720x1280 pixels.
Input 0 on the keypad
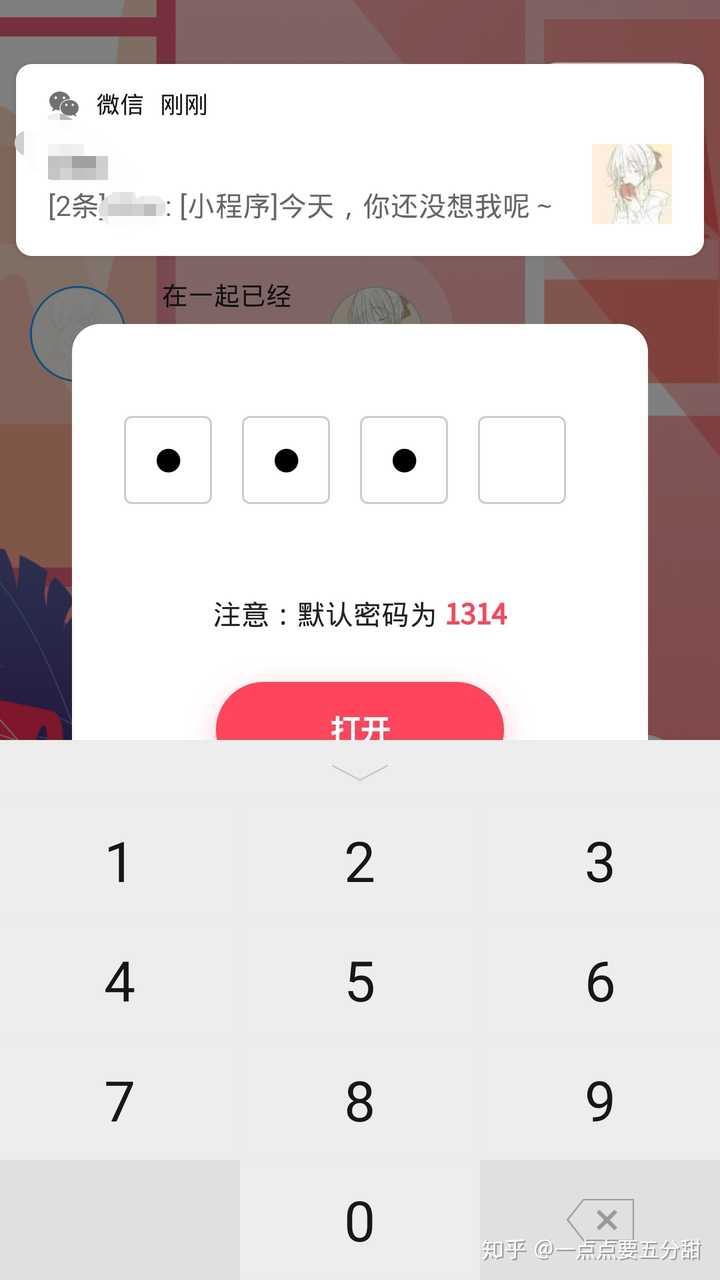[360, 1222]
